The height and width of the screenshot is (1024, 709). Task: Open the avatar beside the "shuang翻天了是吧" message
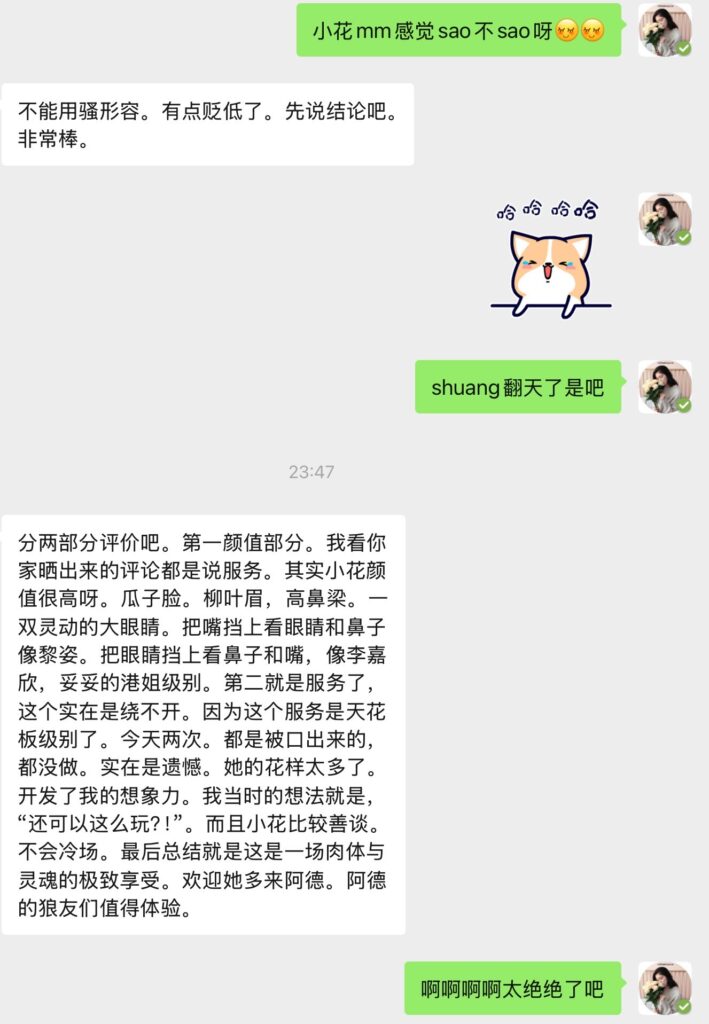665,387
